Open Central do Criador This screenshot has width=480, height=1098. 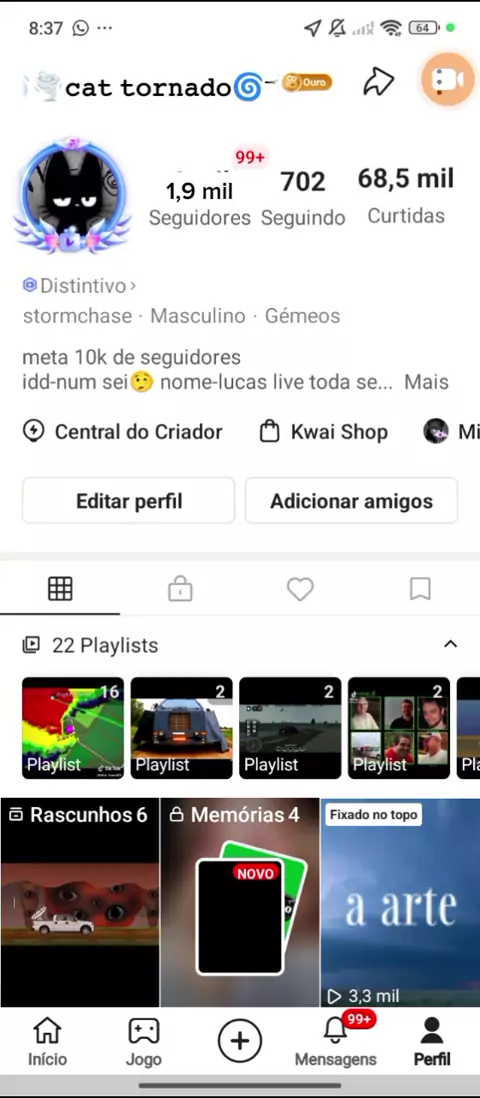(123, 431)
